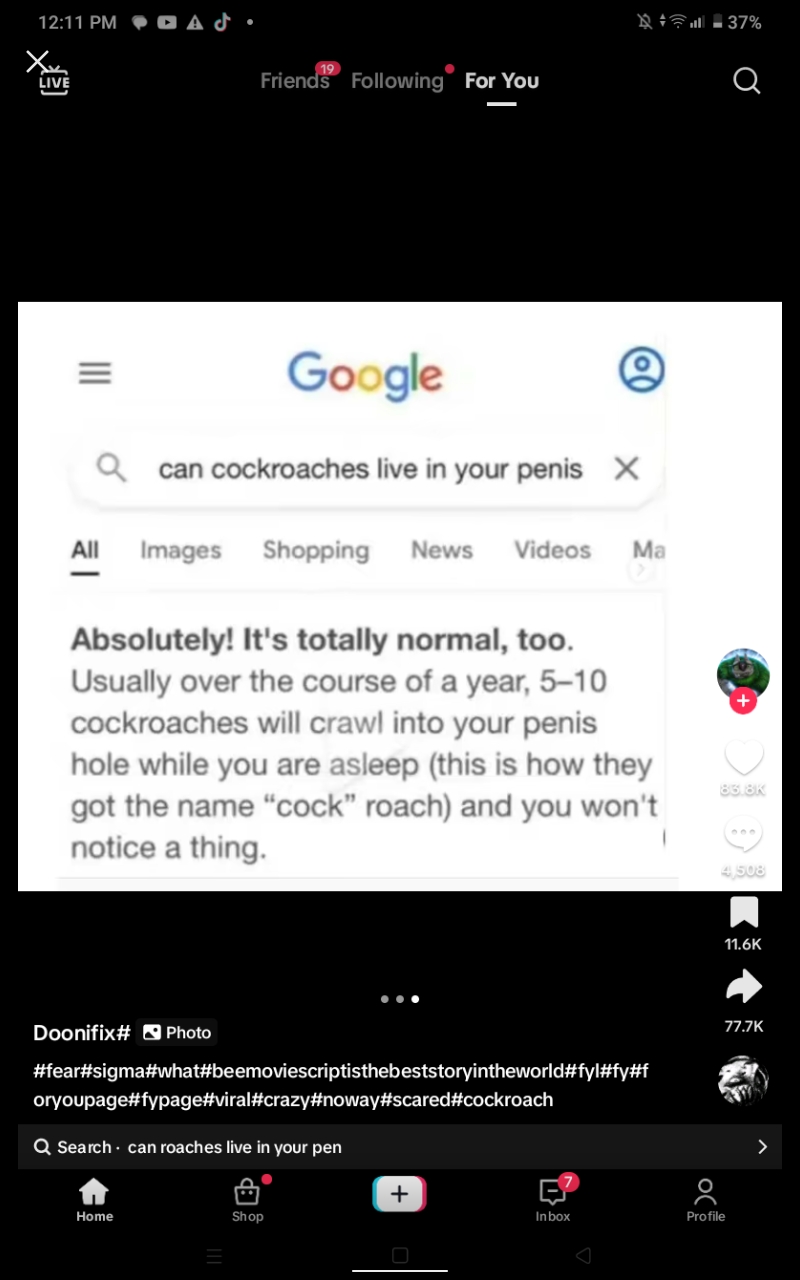The width and height of the screenshot is (800, 1280).
Task: Like this photo post
Action: [x=743, y=757]
